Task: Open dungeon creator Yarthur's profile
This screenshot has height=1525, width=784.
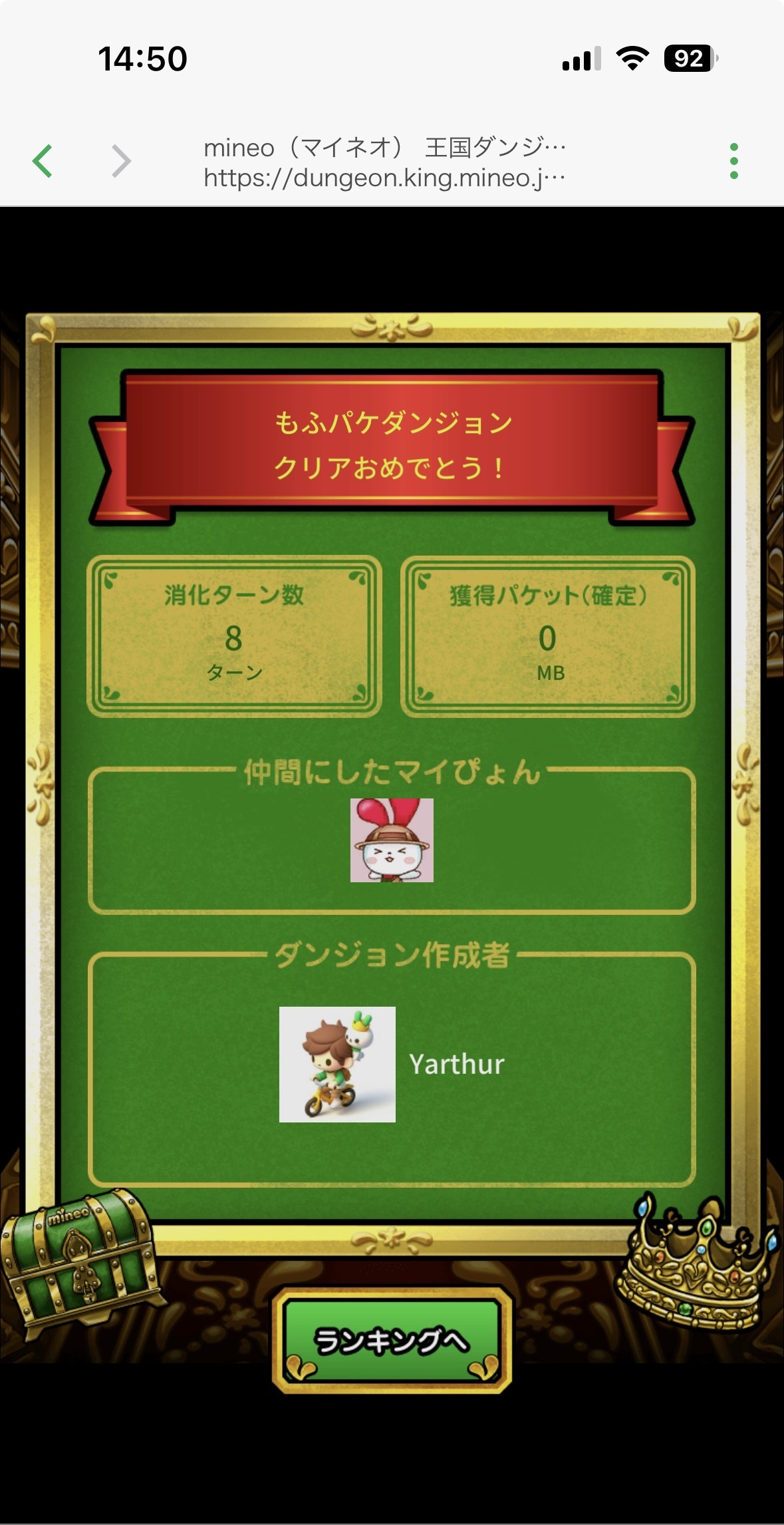Action: click(x=392, y=1065)
